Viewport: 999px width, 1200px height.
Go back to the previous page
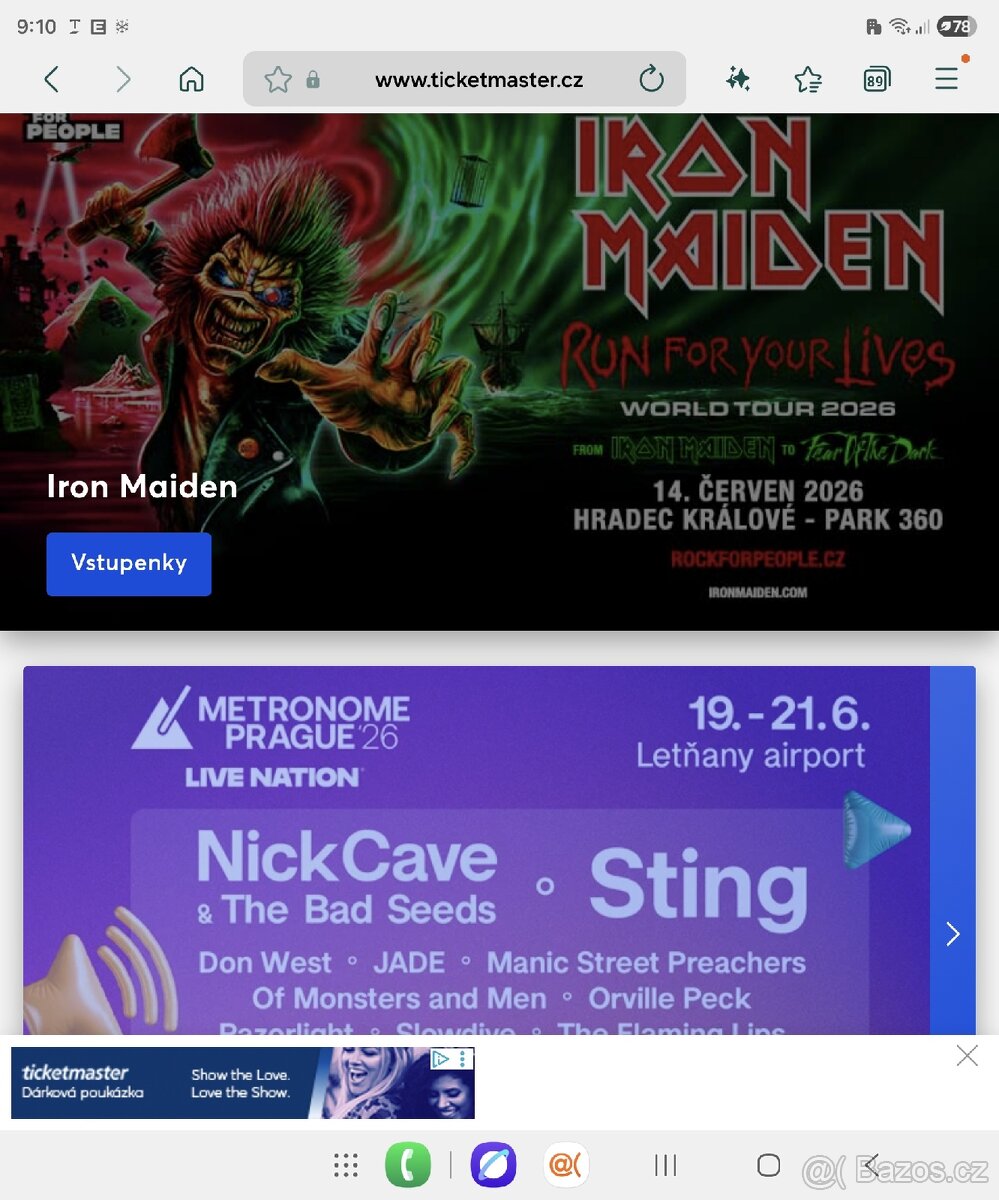point(52,79)
